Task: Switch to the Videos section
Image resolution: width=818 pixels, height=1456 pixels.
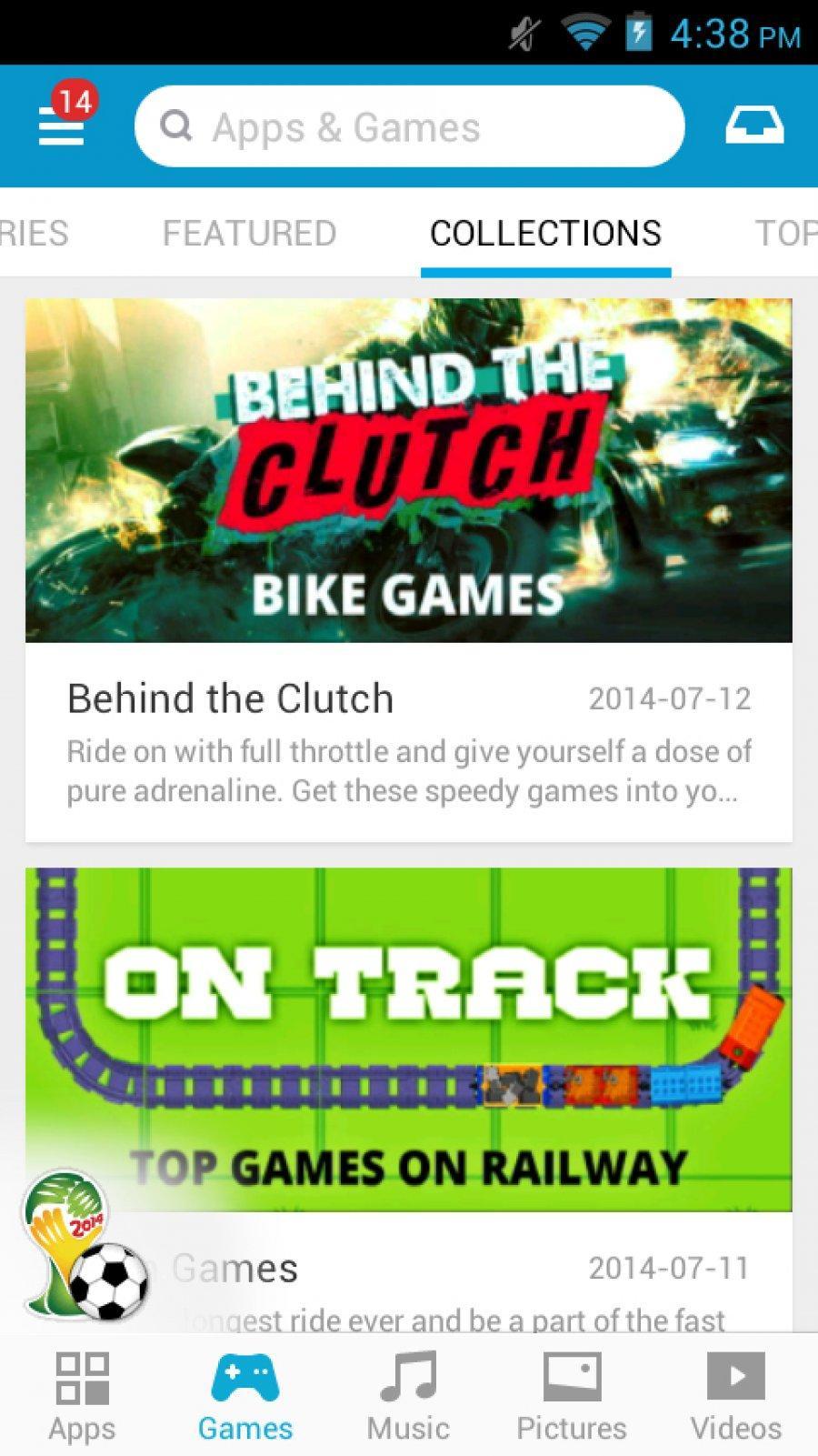Action: pos(735,1396)
